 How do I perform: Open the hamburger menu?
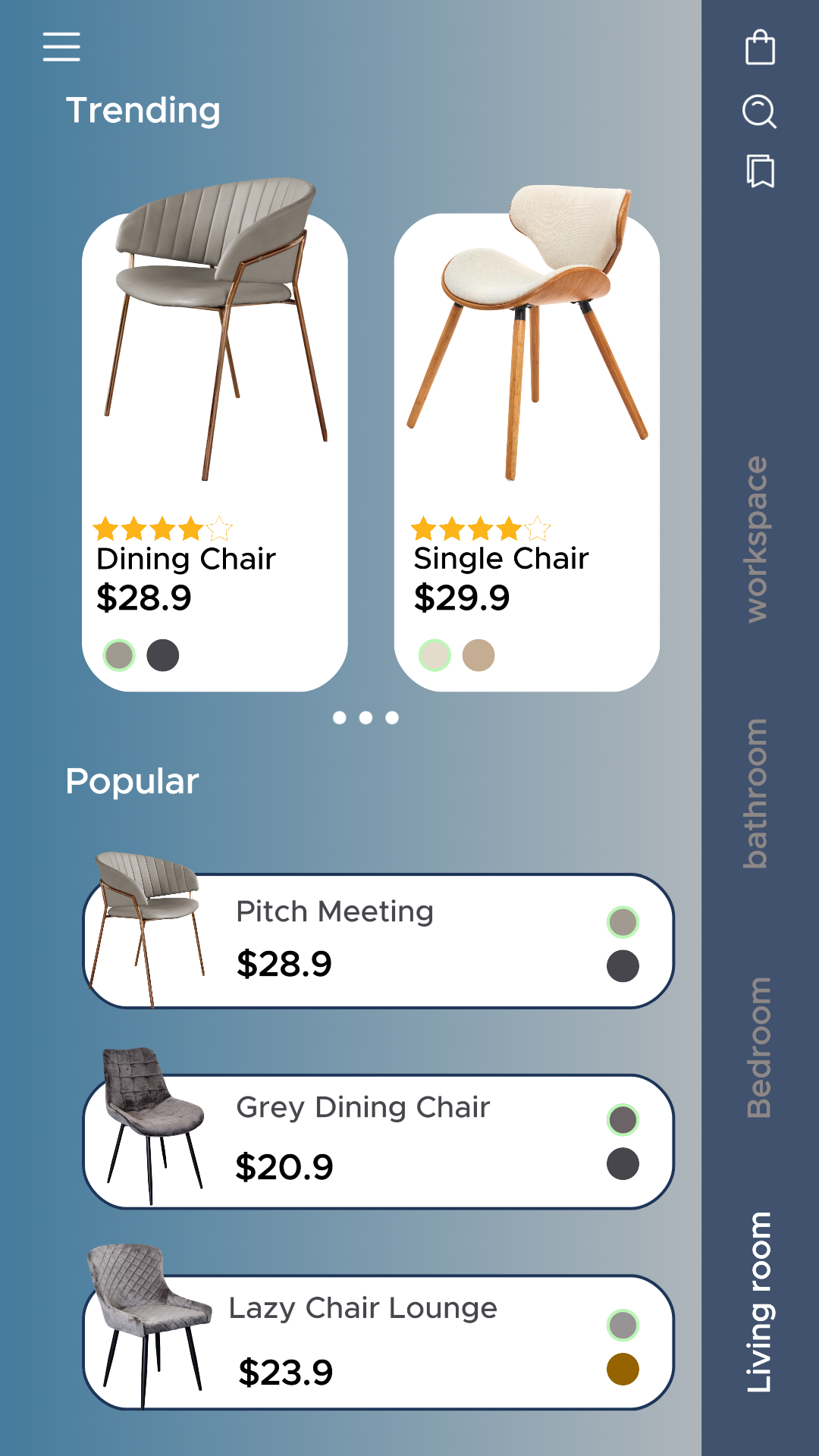pyautogui.click(x=61, y=47)
